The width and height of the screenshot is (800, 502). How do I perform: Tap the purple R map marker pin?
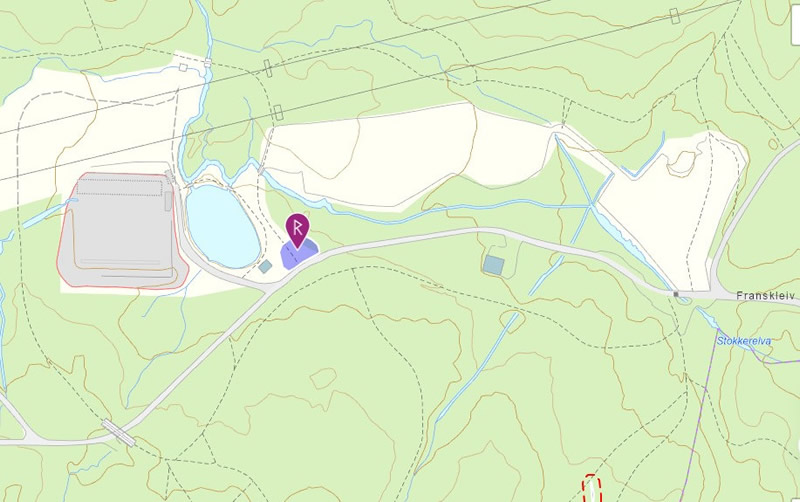(x=297, y=228)
